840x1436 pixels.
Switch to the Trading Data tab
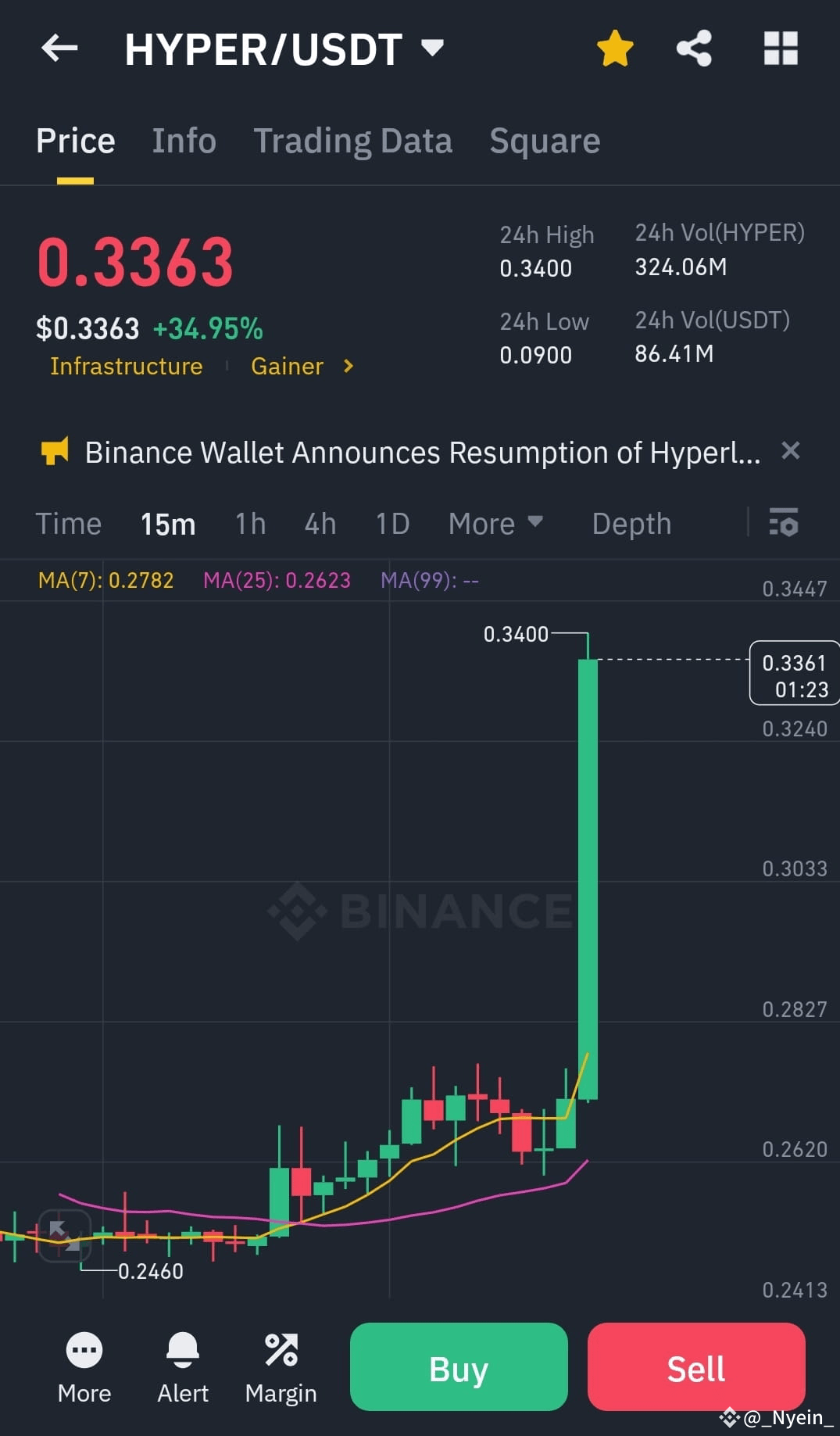(x=353, y=141)
